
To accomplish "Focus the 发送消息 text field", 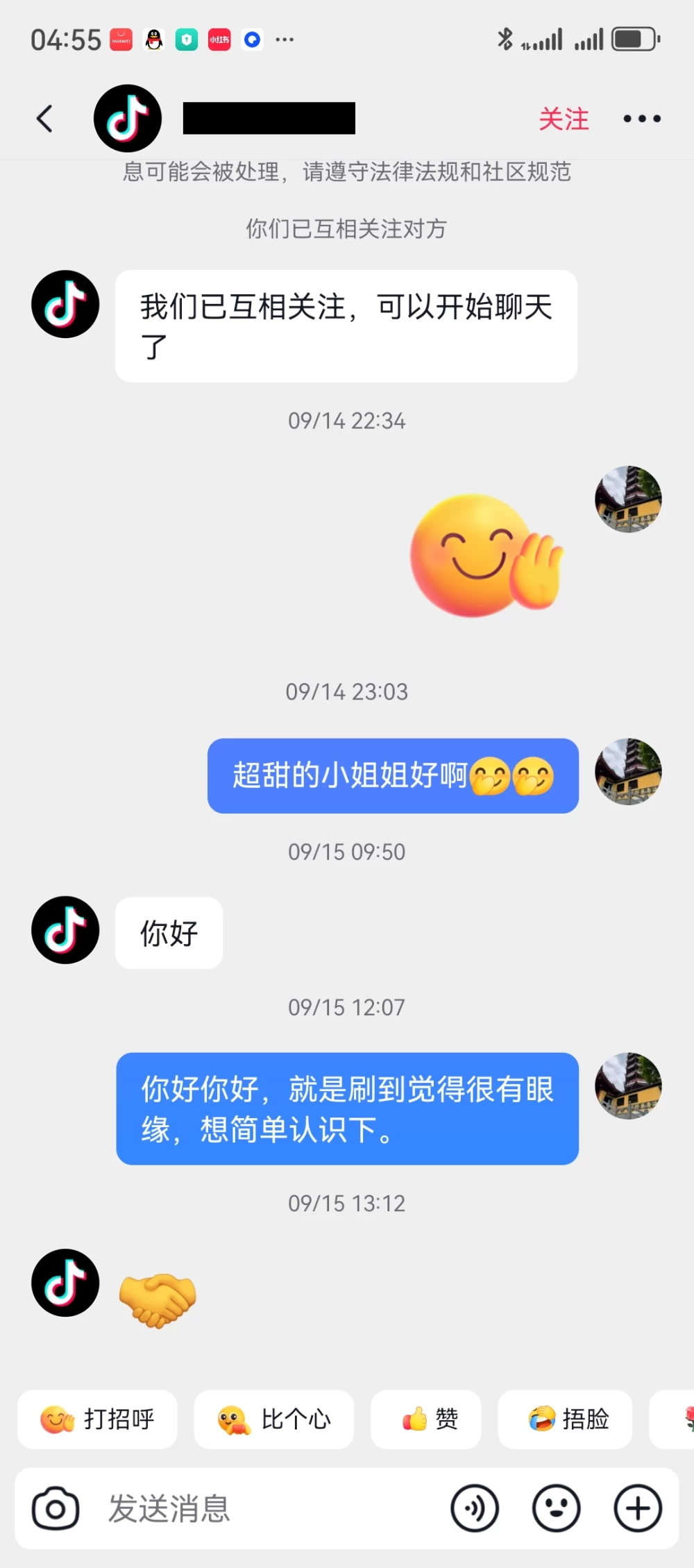I will (271, 1508).
